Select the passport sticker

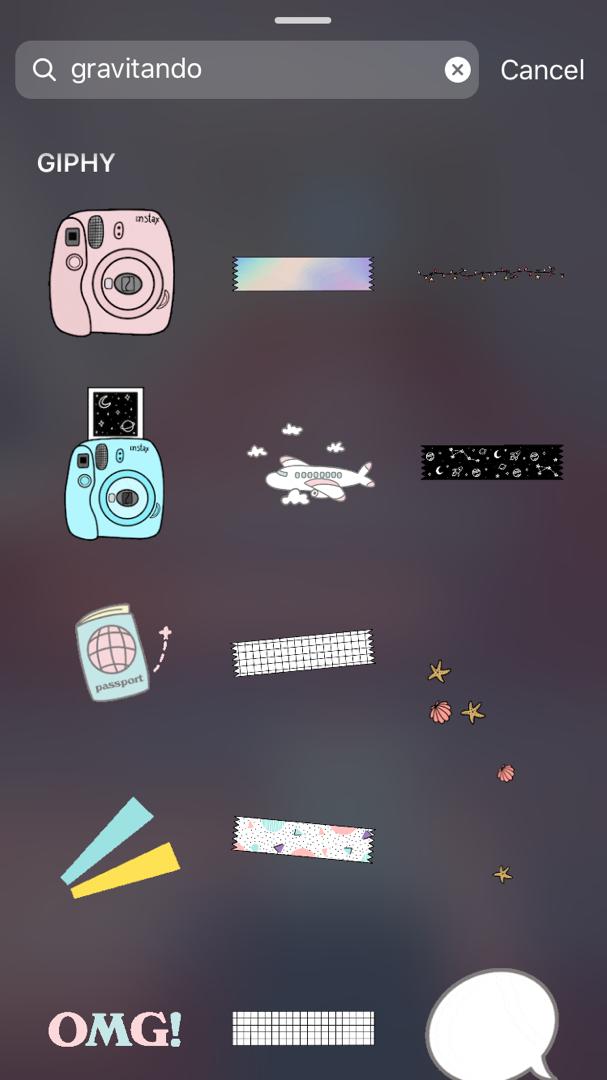click(x=113, y=652)
